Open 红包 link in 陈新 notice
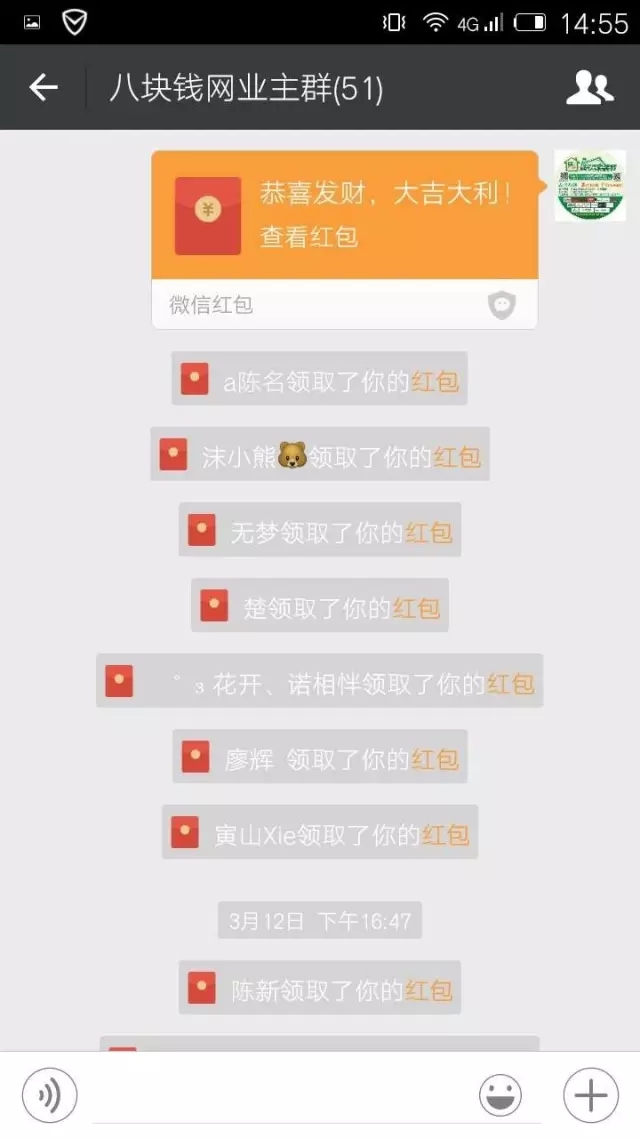The height and width of the screenshot is (1138, 640). pyautogui.click(x=428, y=991)
